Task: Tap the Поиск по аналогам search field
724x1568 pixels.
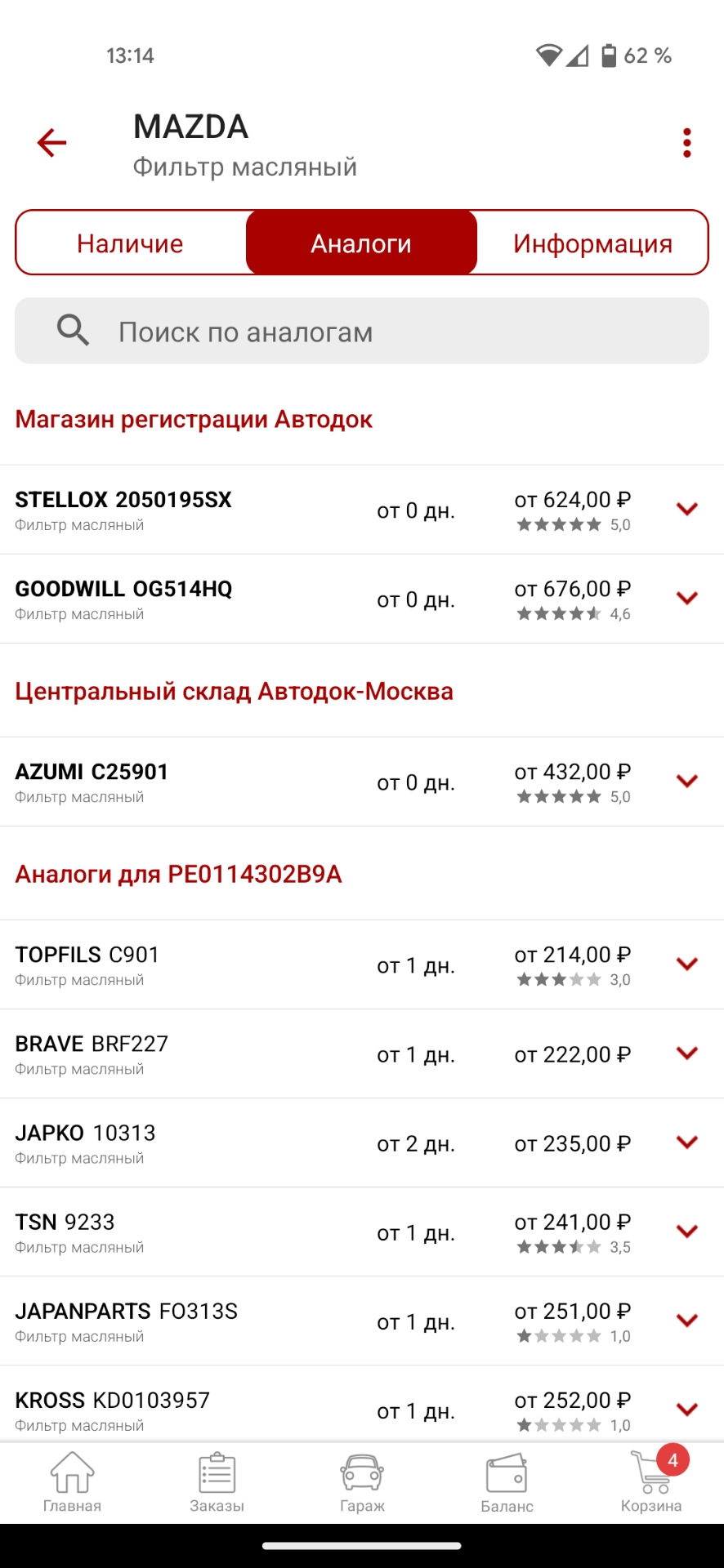Action: [362, 332]
